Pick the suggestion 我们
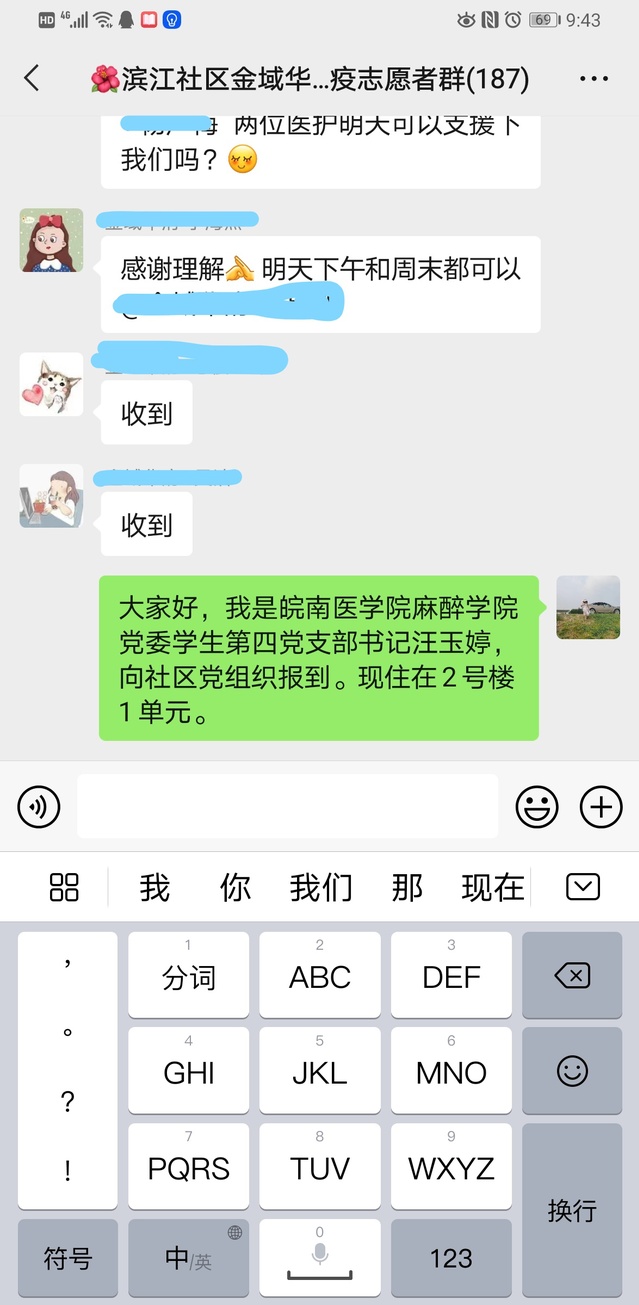 (321, 887)
